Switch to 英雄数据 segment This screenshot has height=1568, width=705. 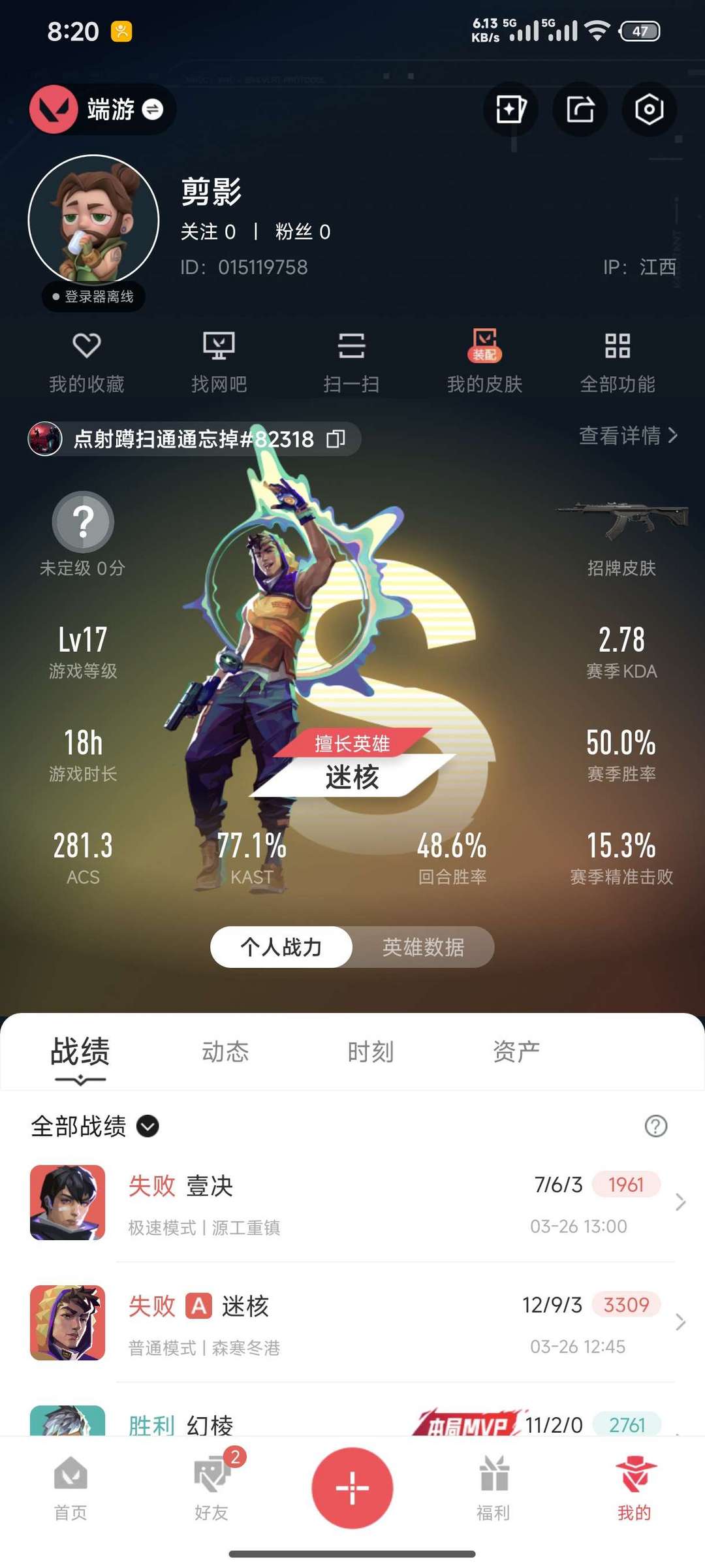423,947
